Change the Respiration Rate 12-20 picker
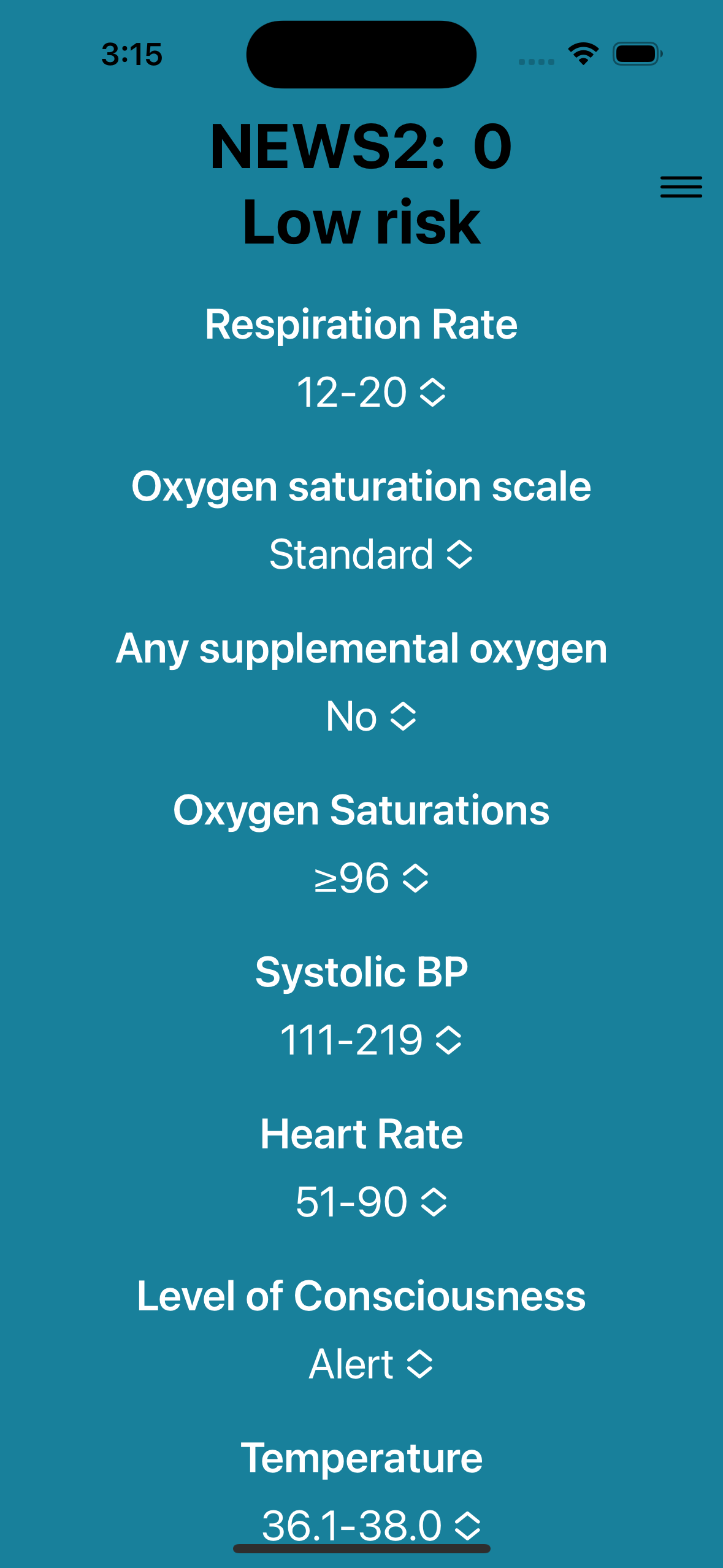The width and height of the screenshot is (723, 1568). [371, 392]
